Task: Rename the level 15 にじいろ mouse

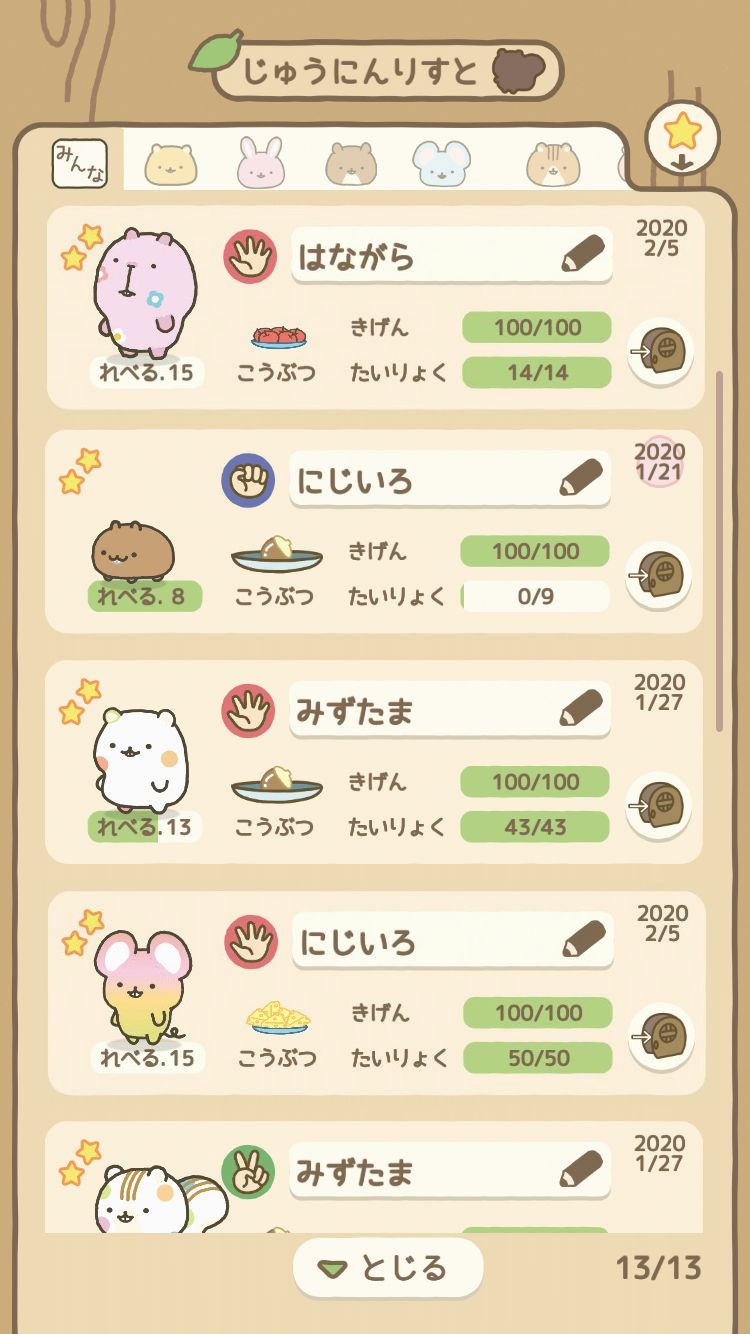Action: coord(584,940)
